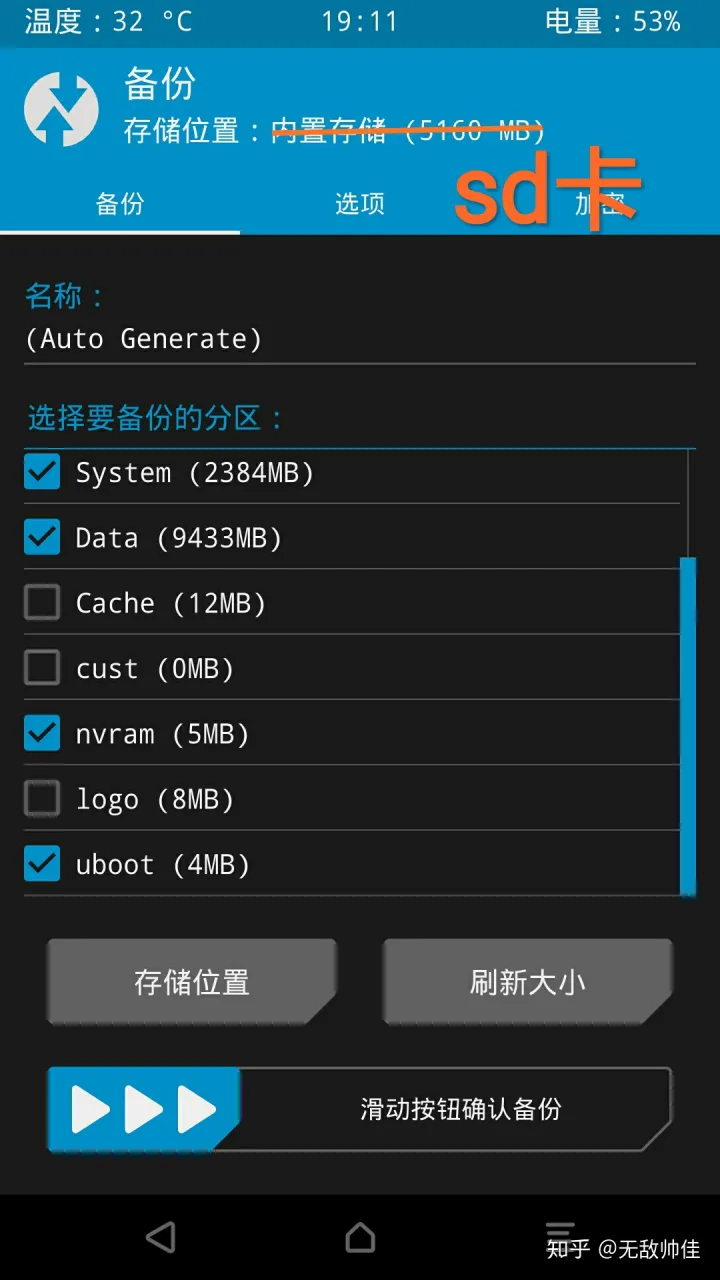The image size is (720, 1280).
Task: Edit the backup name field
Action: [x=359, y=339]
